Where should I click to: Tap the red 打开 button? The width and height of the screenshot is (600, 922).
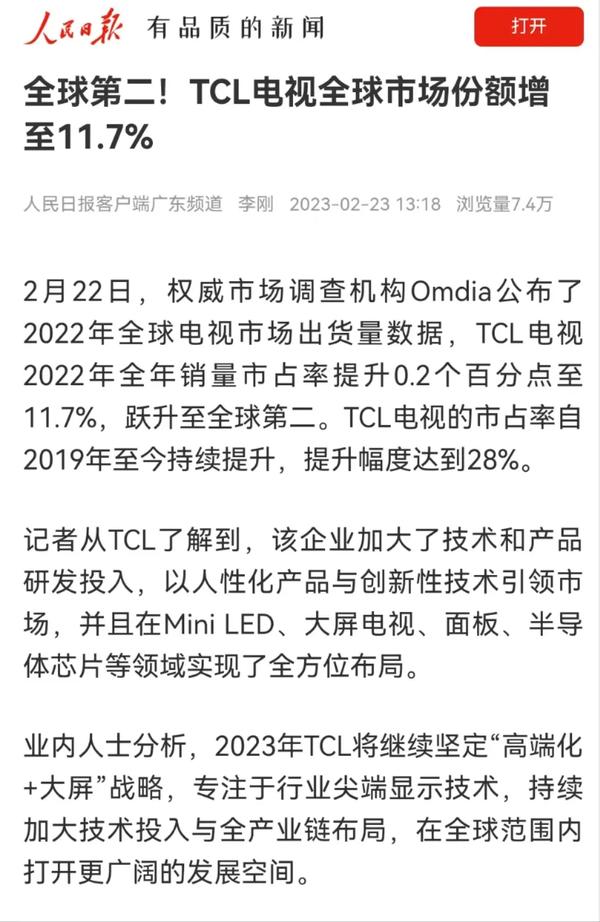click(x=528, y=27)
